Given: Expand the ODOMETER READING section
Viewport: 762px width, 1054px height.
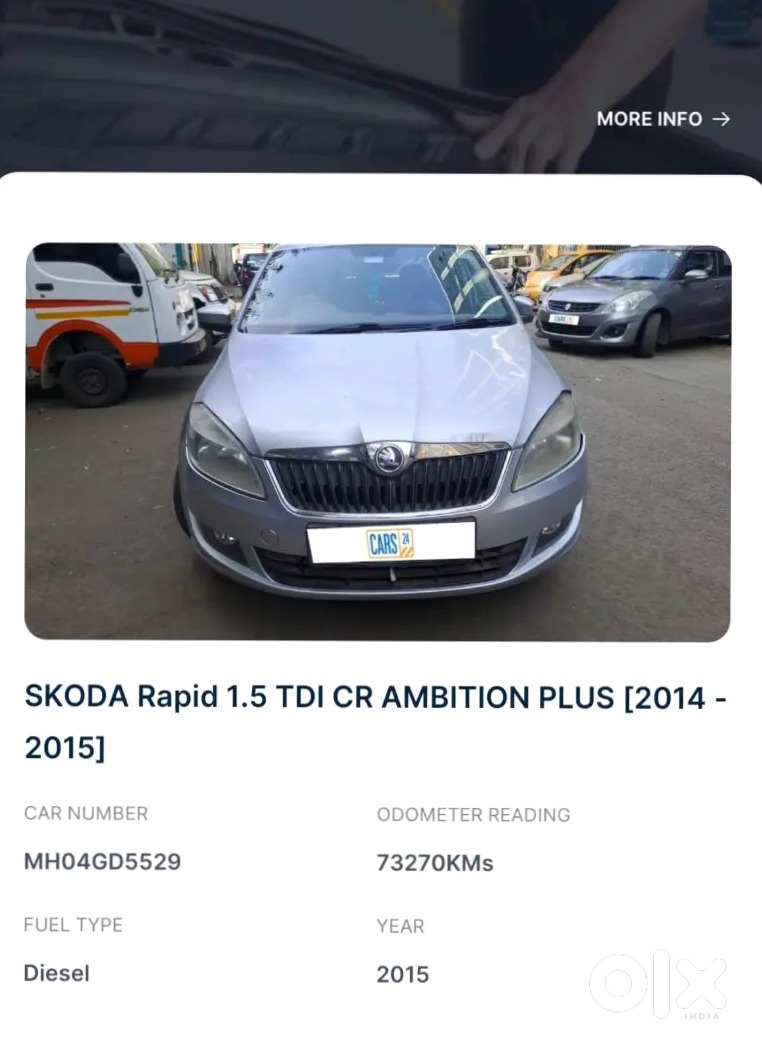Looking at the screenshot, I should pos(474,815).
